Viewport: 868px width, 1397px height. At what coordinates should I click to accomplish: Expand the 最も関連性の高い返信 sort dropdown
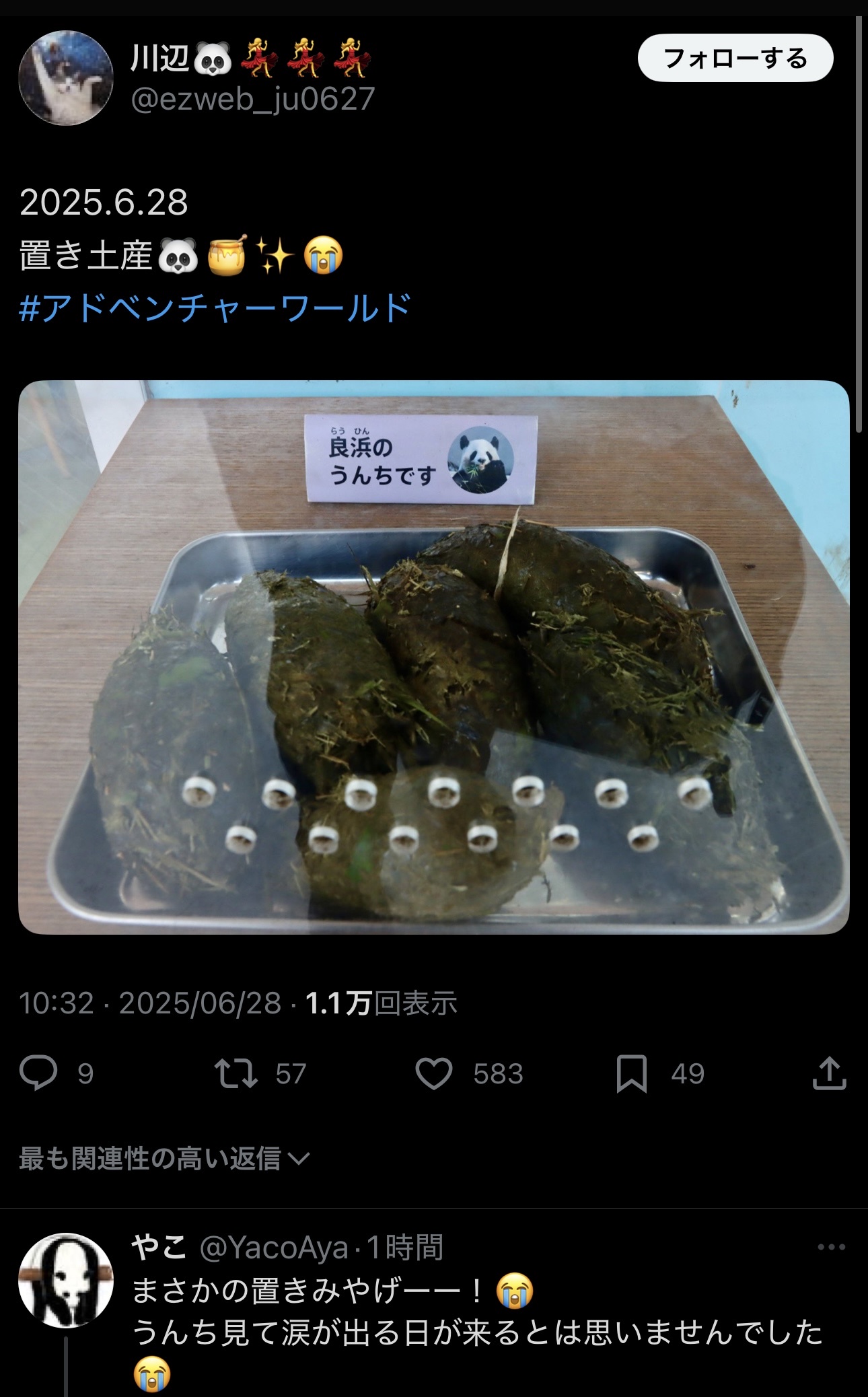pyautogui.click(x=164, y=1159)
